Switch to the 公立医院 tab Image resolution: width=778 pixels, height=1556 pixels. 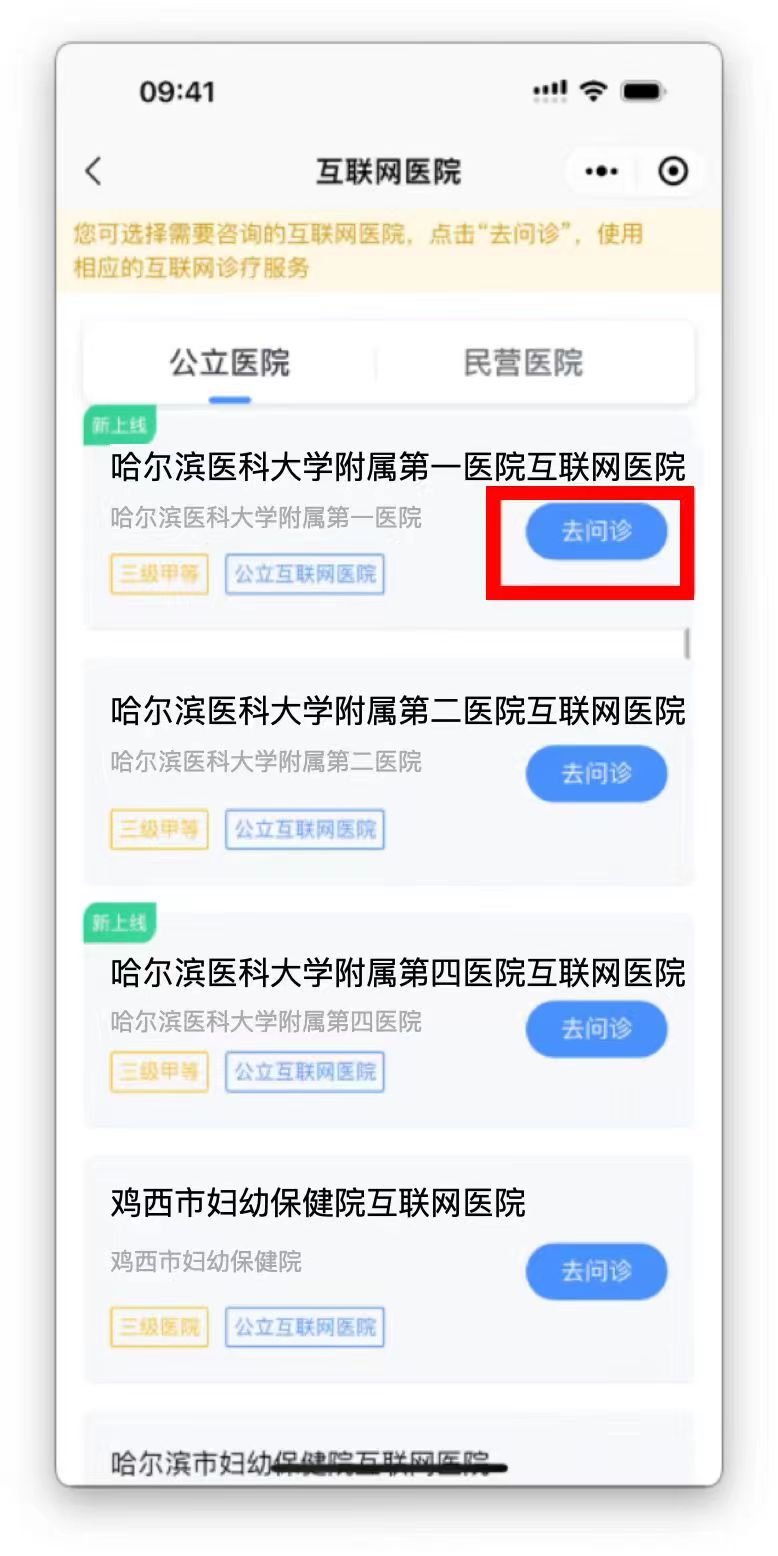pos(230,363)
